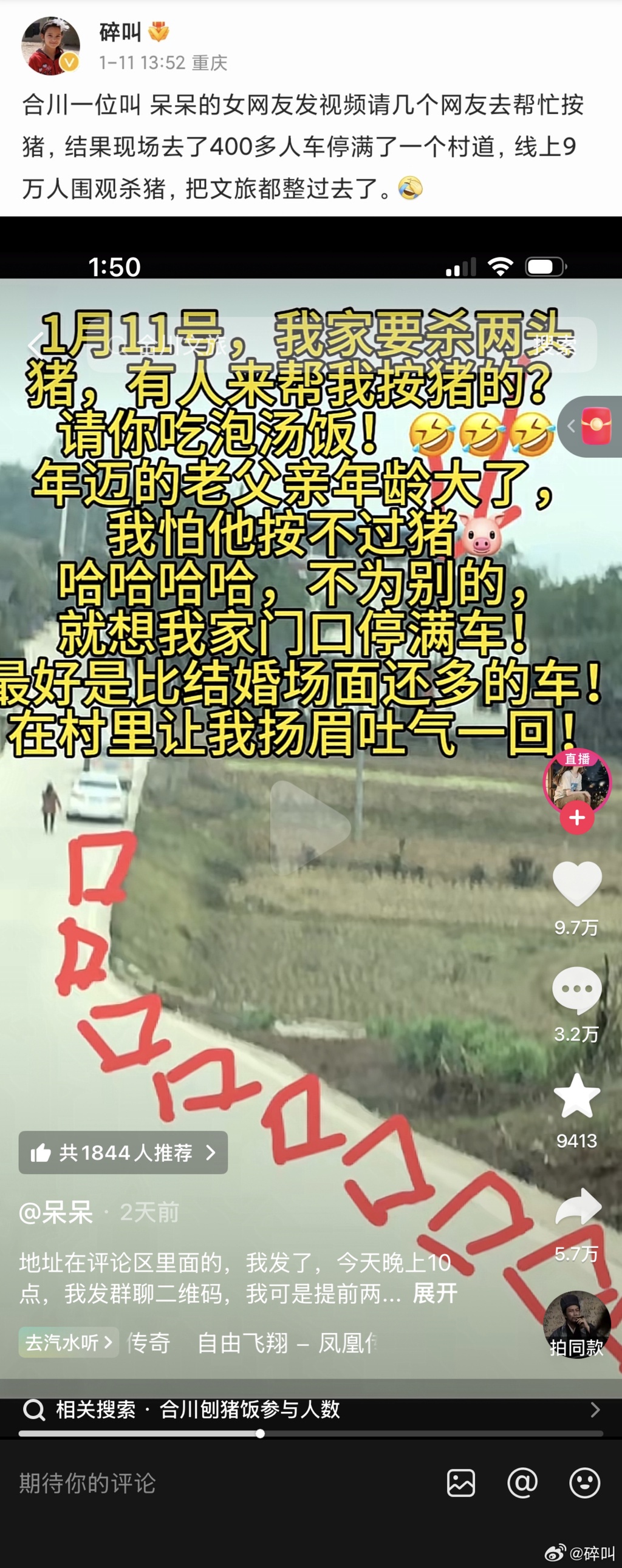Screen dimensions: 622x1568
Task: Open the attached screenshot image in the post
Action: click(310, 852)
